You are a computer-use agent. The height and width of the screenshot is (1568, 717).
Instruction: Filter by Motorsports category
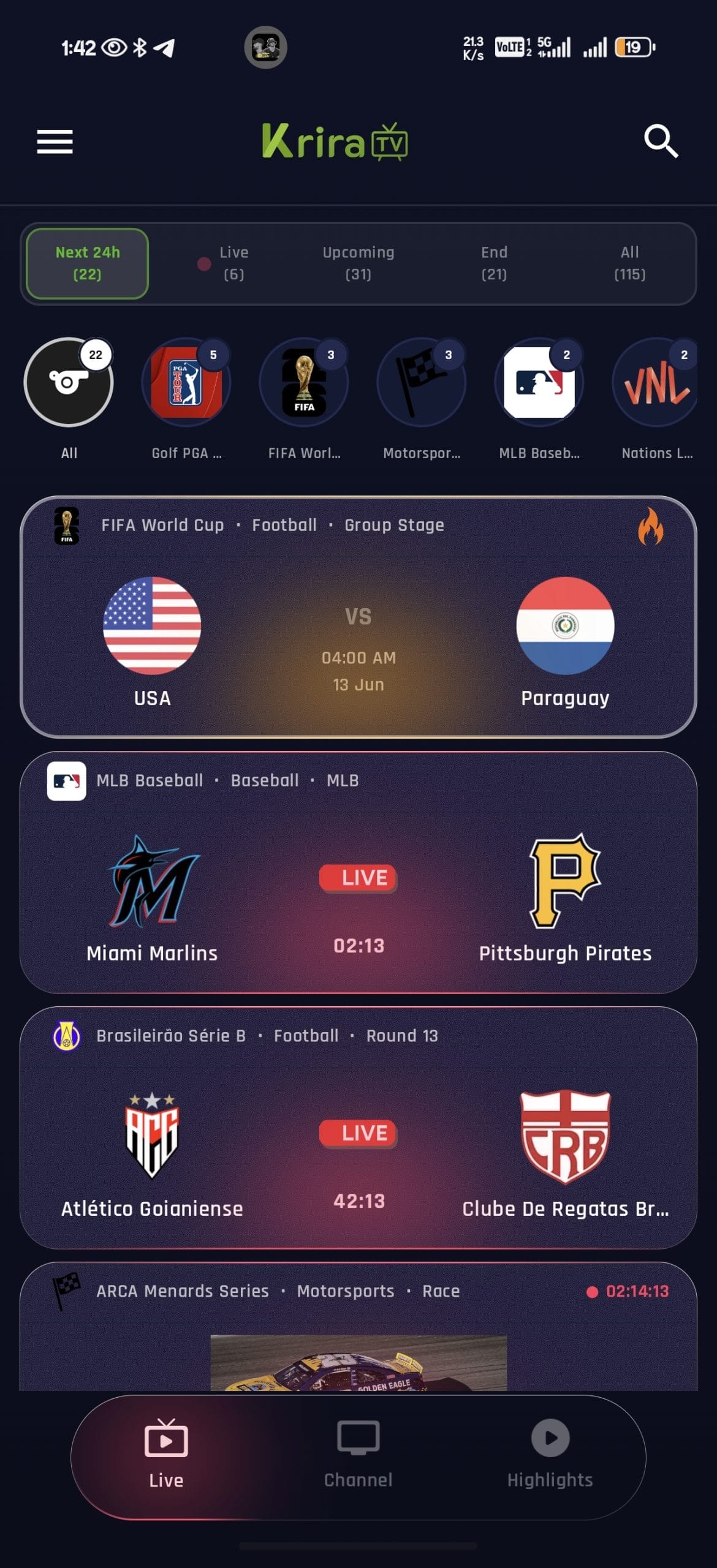point(422,399)
